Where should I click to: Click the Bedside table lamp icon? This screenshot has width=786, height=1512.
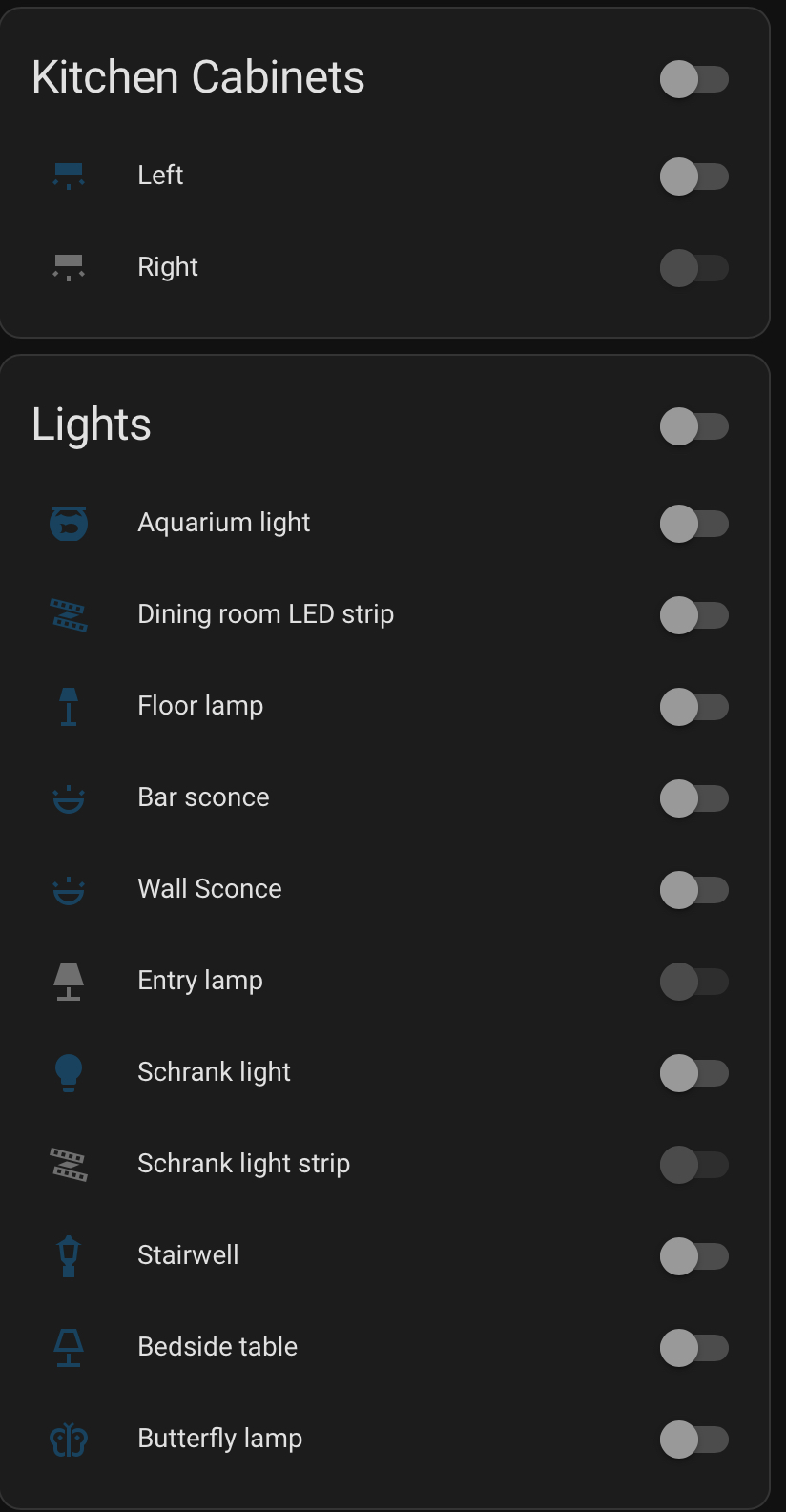[x=68, y=1347]
